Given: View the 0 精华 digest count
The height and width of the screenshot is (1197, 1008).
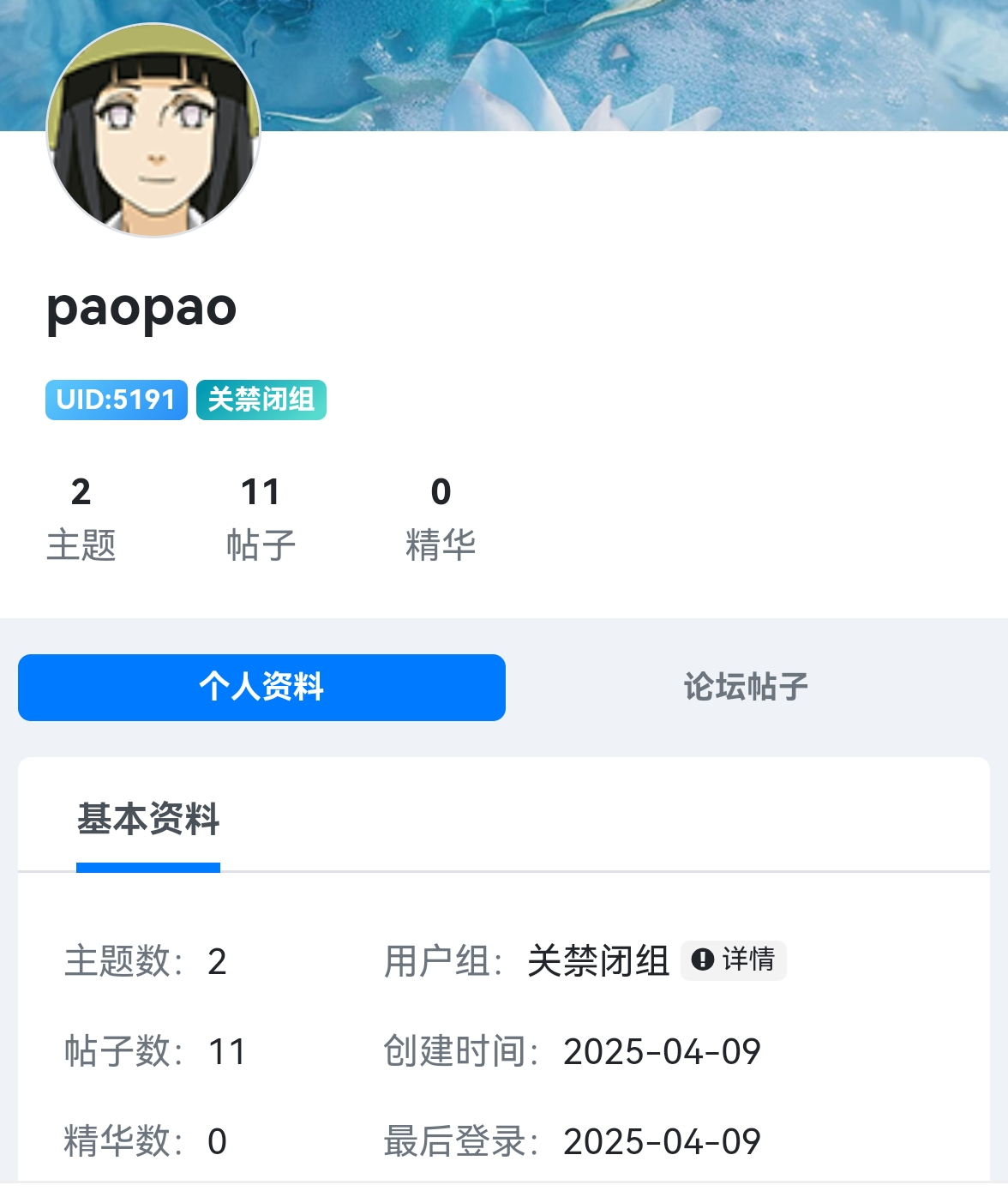Looking at the screenshot, I should (441, 519).
